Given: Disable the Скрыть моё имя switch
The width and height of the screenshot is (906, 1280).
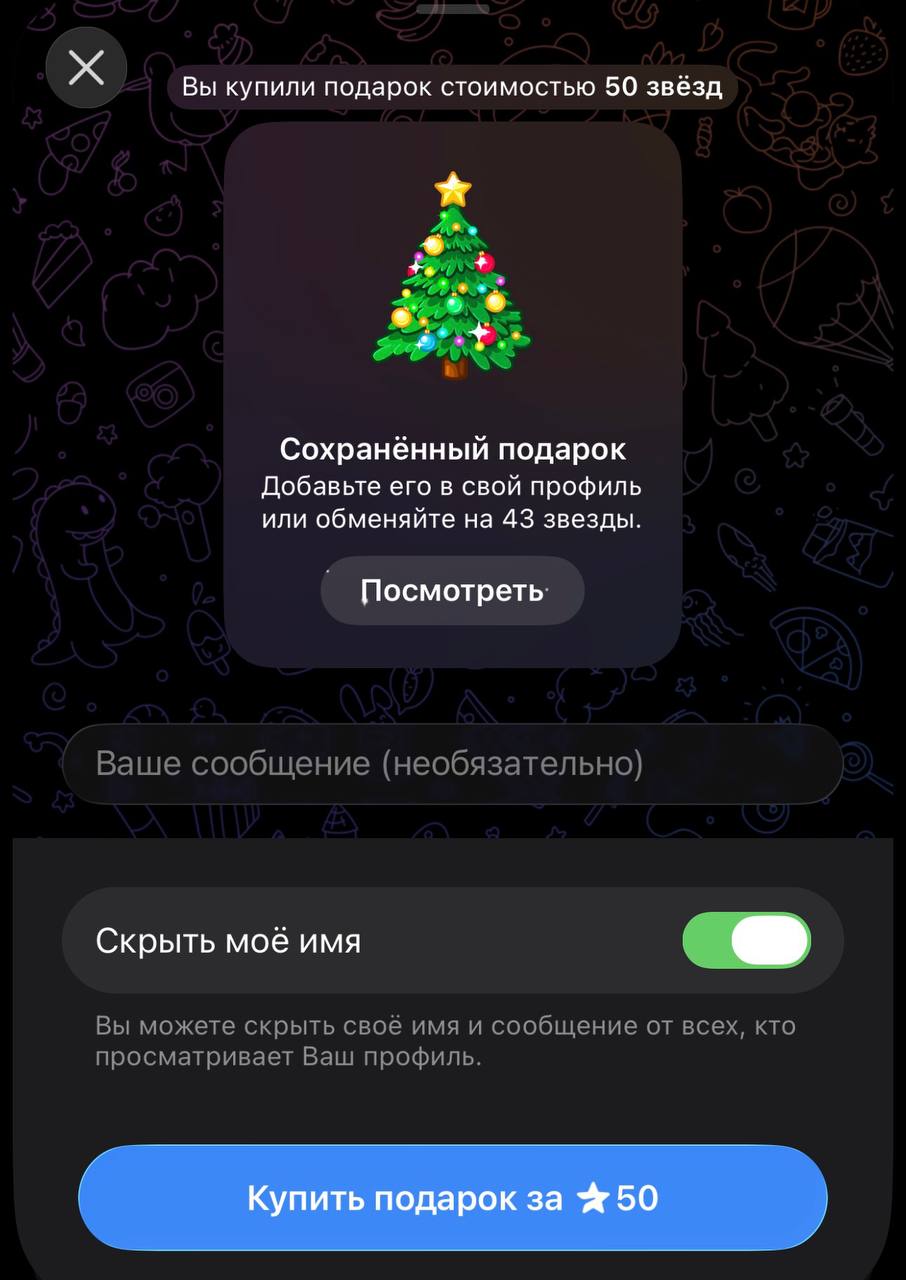Looking at the screenshot, I should click(746, 941).
